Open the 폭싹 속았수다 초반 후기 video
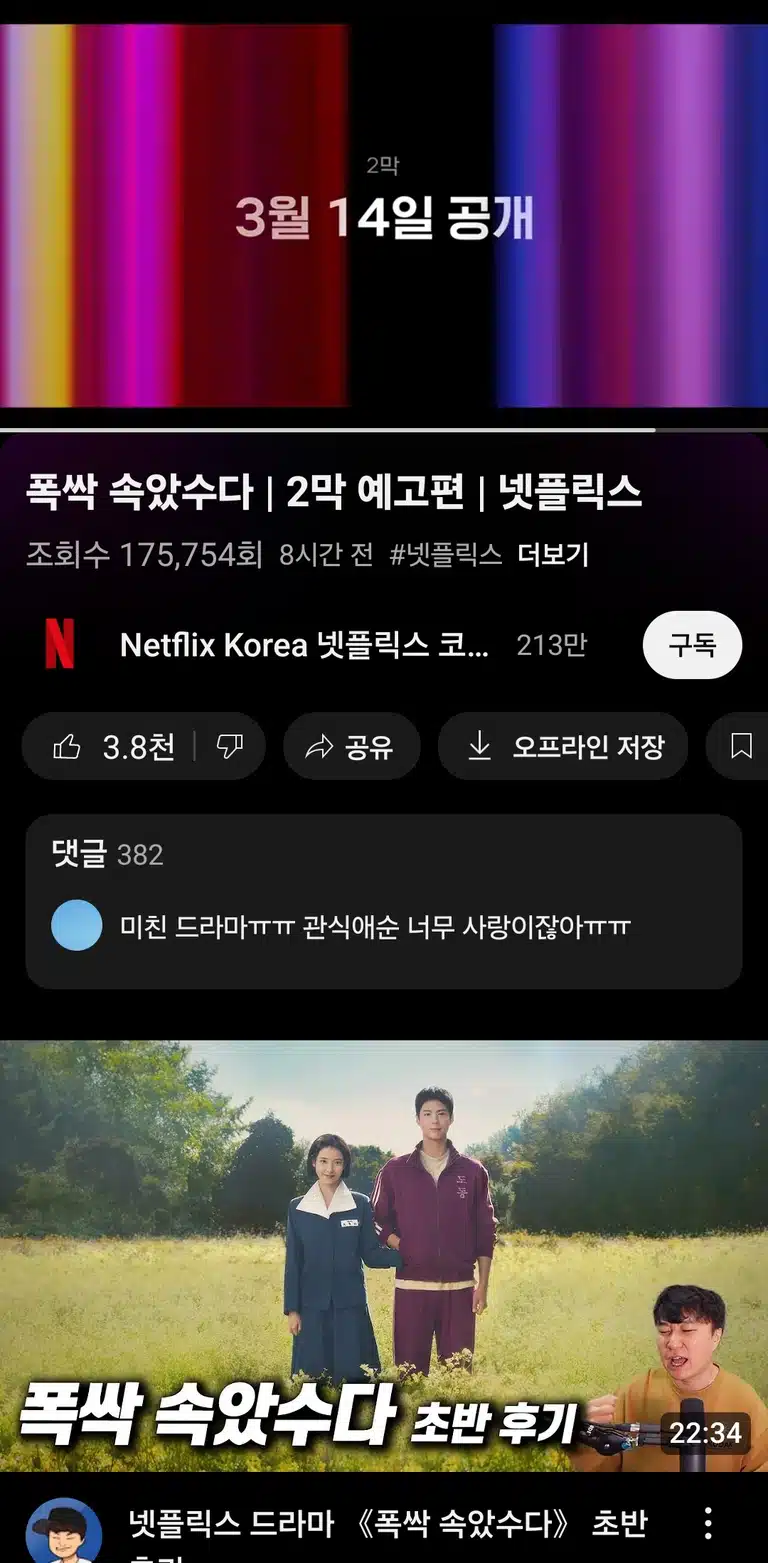Image resolution: width=768 pixels, height=1563 pixels. coord(384,1255)
